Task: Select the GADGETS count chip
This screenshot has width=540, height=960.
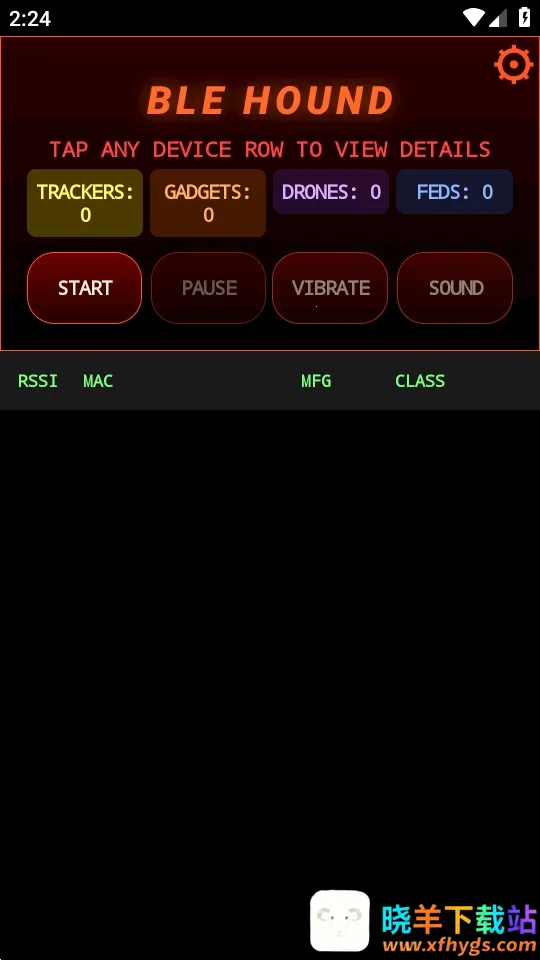Action: point(208,203)
